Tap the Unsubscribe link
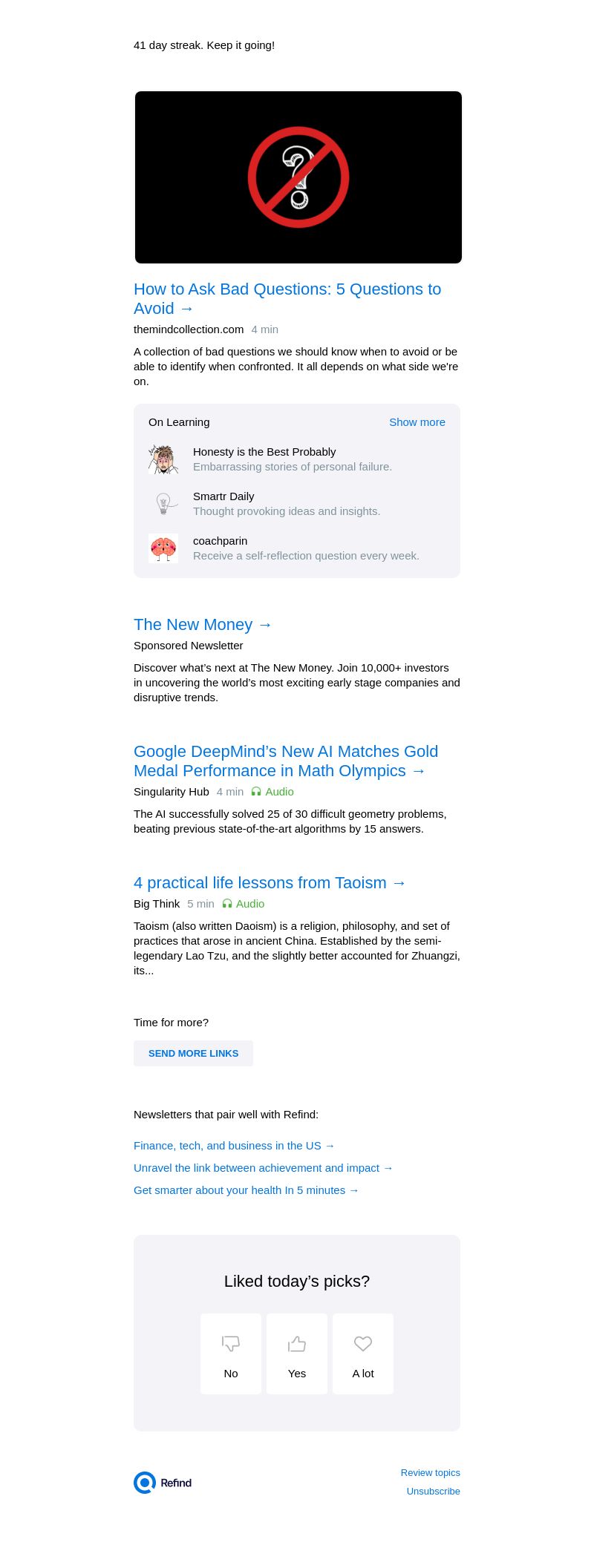This screenshot has width=594, height=1568. coord(433,1492)
